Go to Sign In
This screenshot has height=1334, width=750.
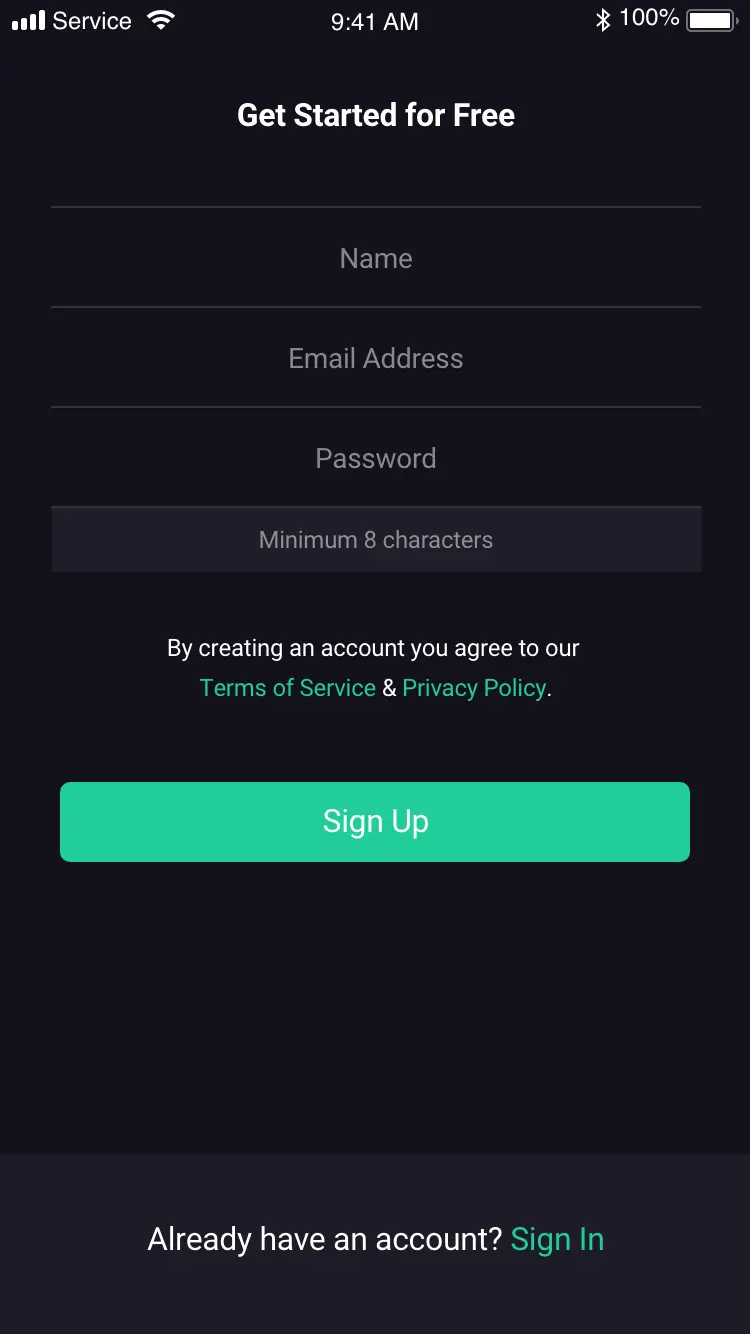coord(557,1240)
